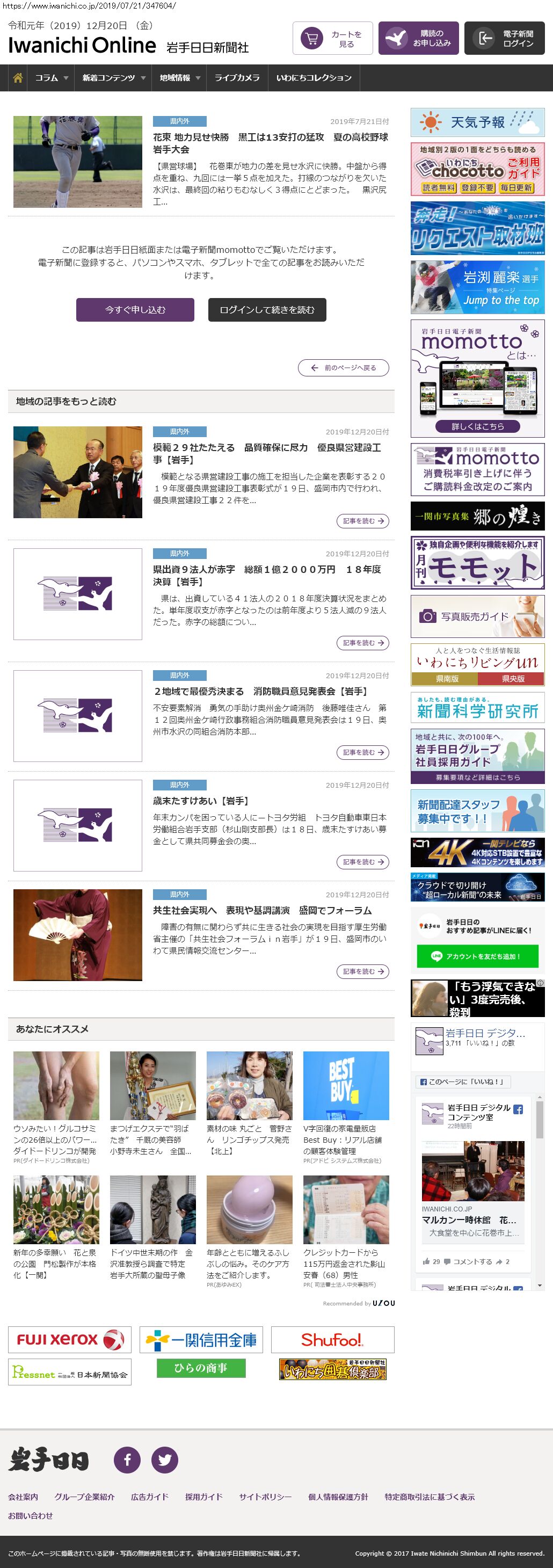Open いわにちコレクション page
The height and width of the screenshot is (1568, 553).
[x=314, y=78]
